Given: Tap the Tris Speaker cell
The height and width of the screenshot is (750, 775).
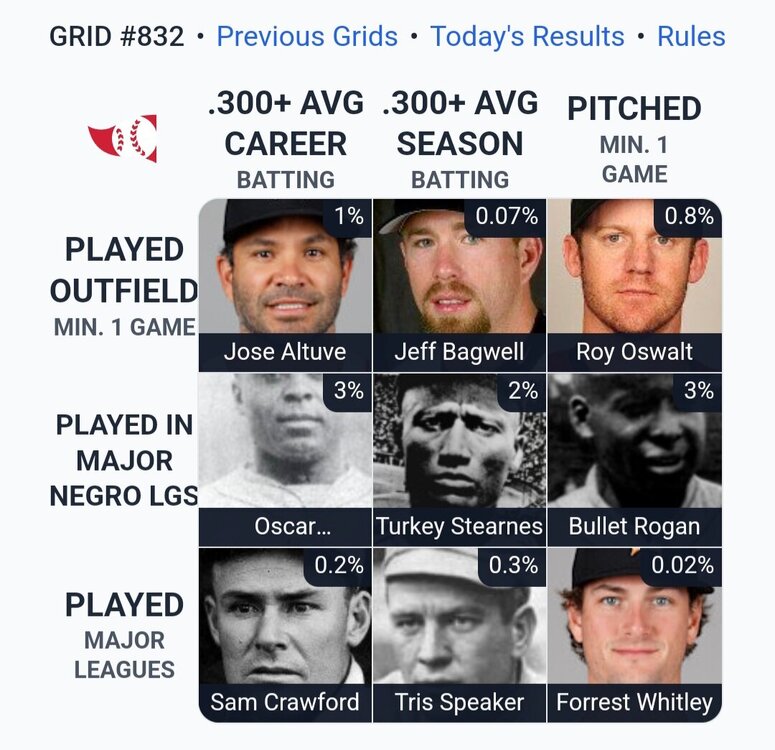Looking at the screenshot, I should coord(459,634).
